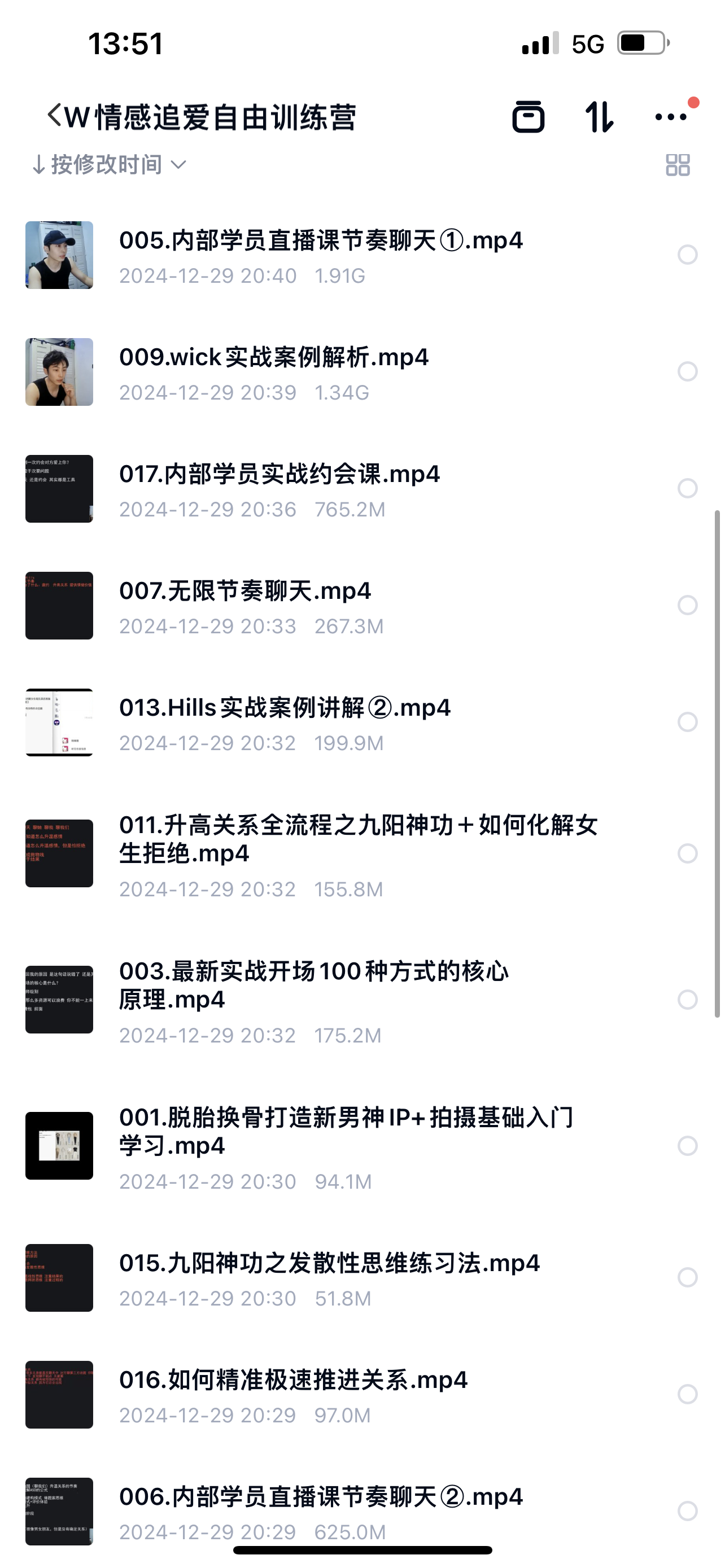Select 006.内部学员直播课节奏聊天②.mp4 checkbox
725x1568 pixels.
tap(687, 1511)
